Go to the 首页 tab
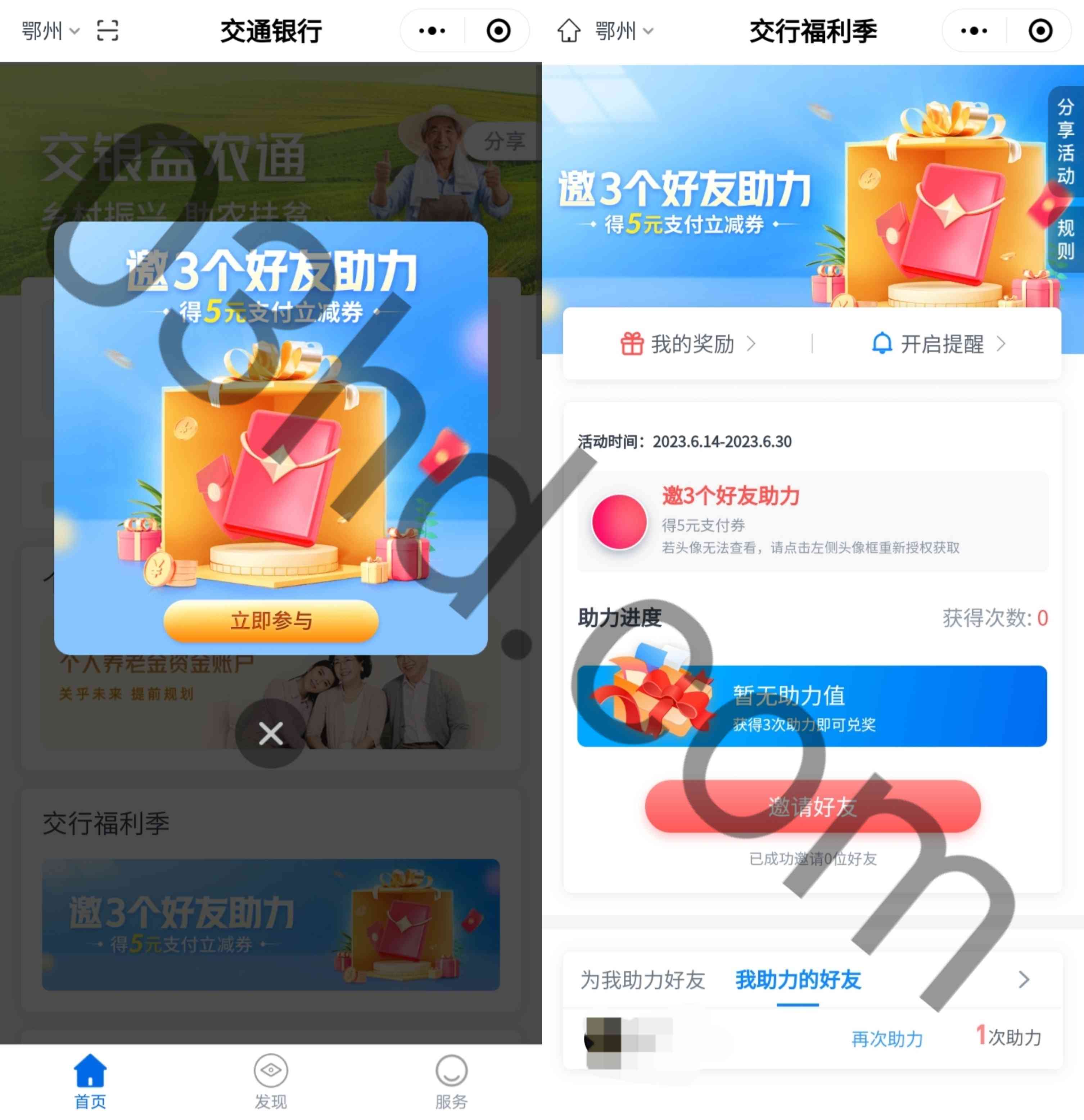 pyautogui.click(x=90, y=1080)
